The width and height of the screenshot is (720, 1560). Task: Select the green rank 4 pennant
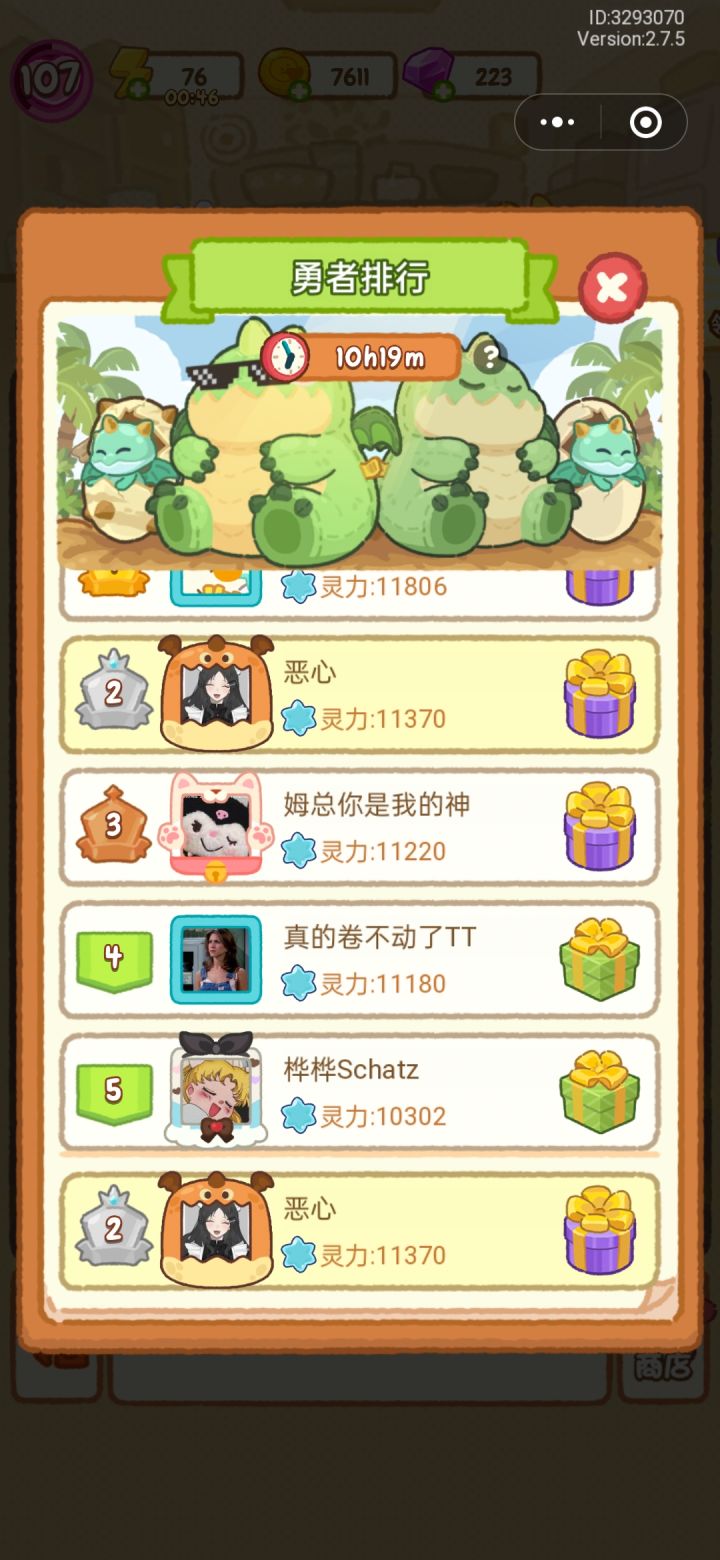pyautogui.click(x=113, y=957)
